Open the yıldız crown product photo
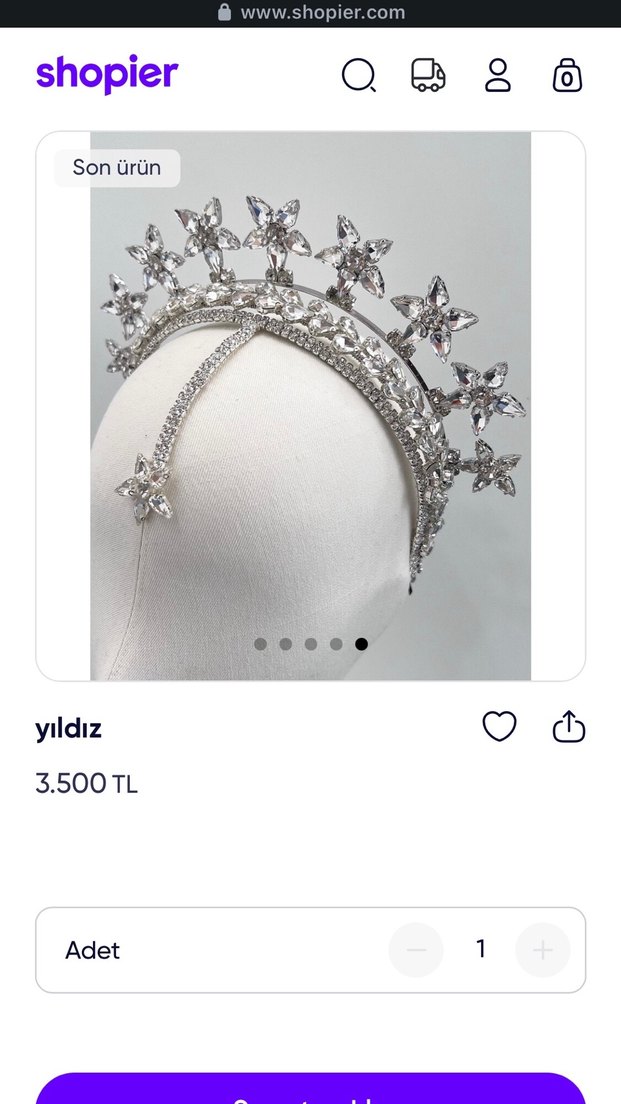Screen dimensions: 621x1104 click(x=310, y=400)
